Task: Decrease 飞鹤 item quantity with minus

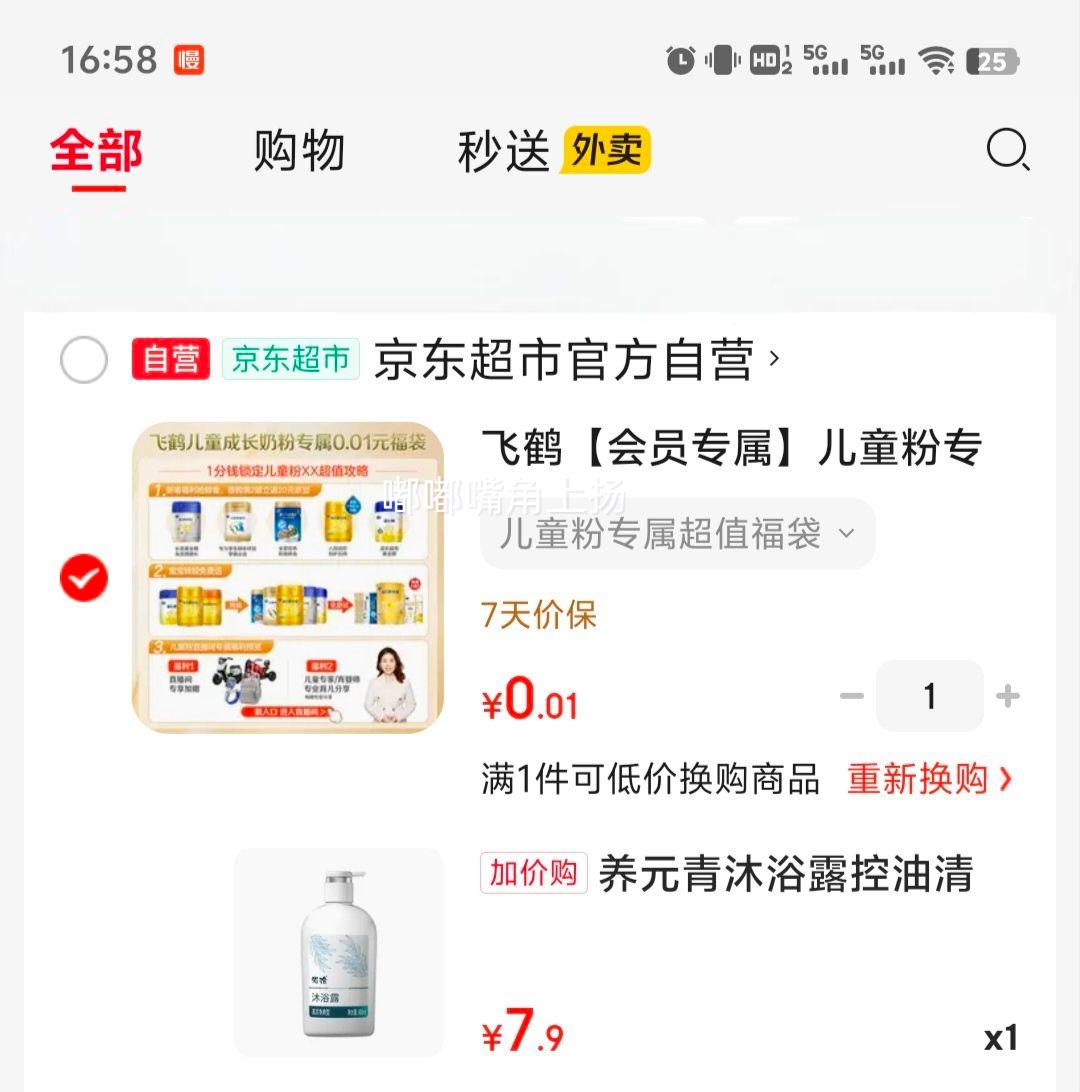Action: point(851,696)
